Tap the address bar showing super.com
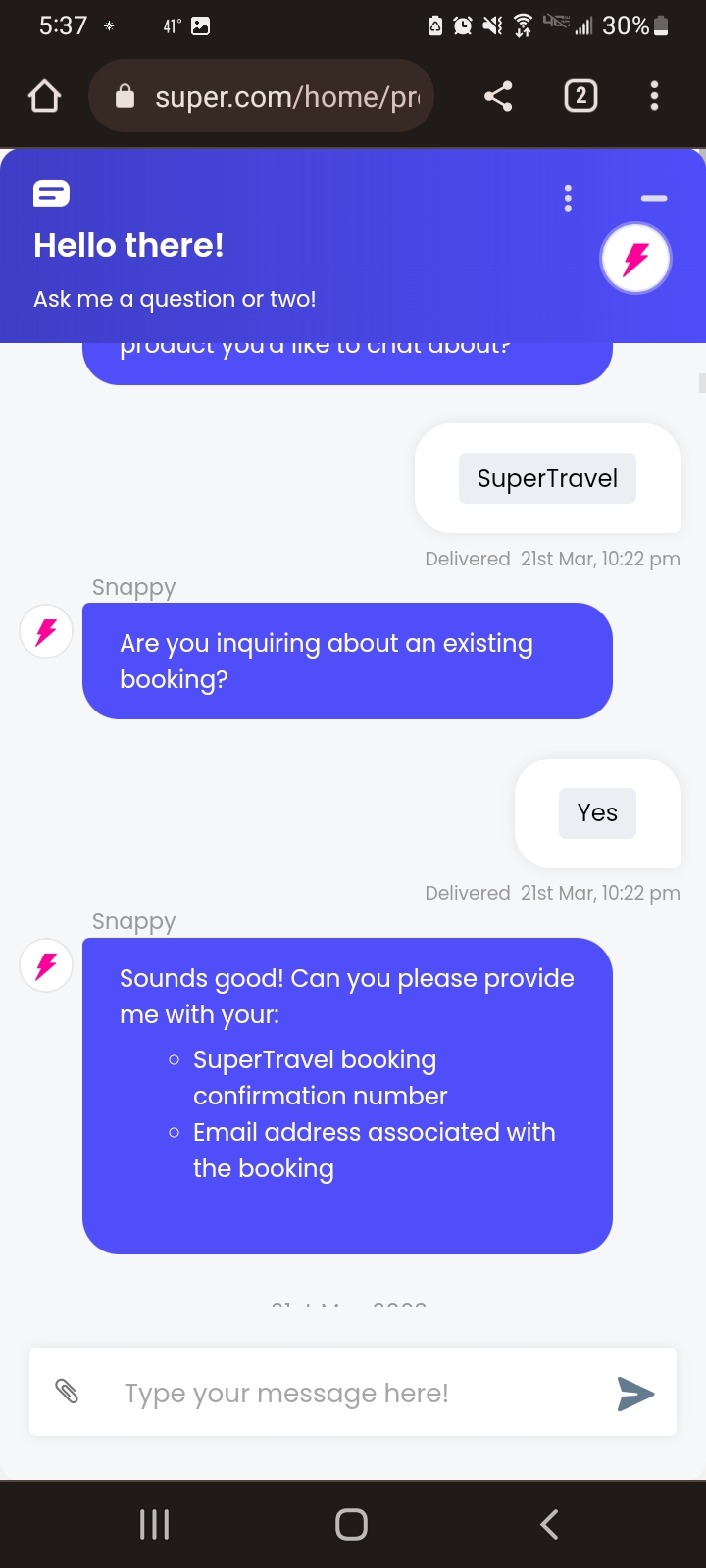This screenshot has width=706, height=1568. point(284,96)
